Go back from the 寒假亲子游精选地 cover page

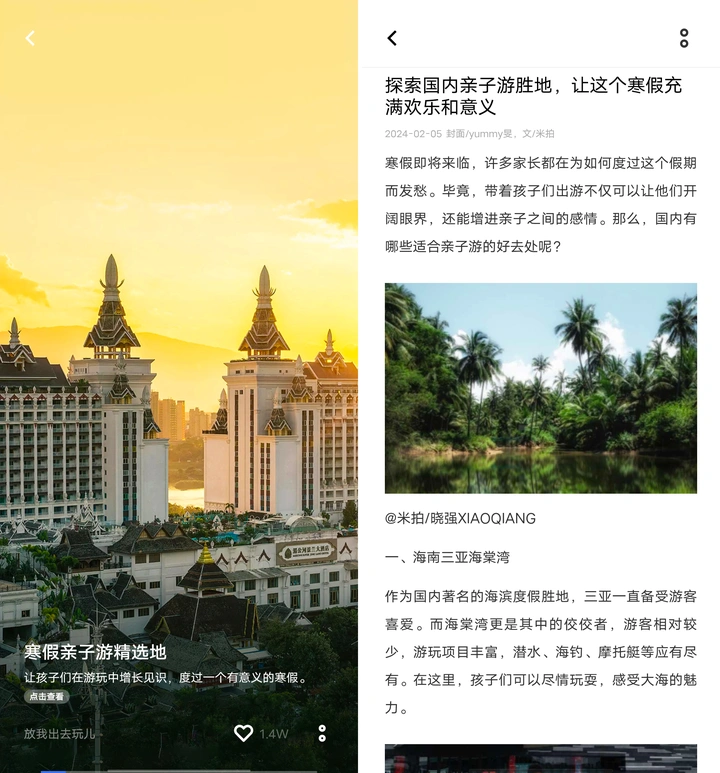30,38
